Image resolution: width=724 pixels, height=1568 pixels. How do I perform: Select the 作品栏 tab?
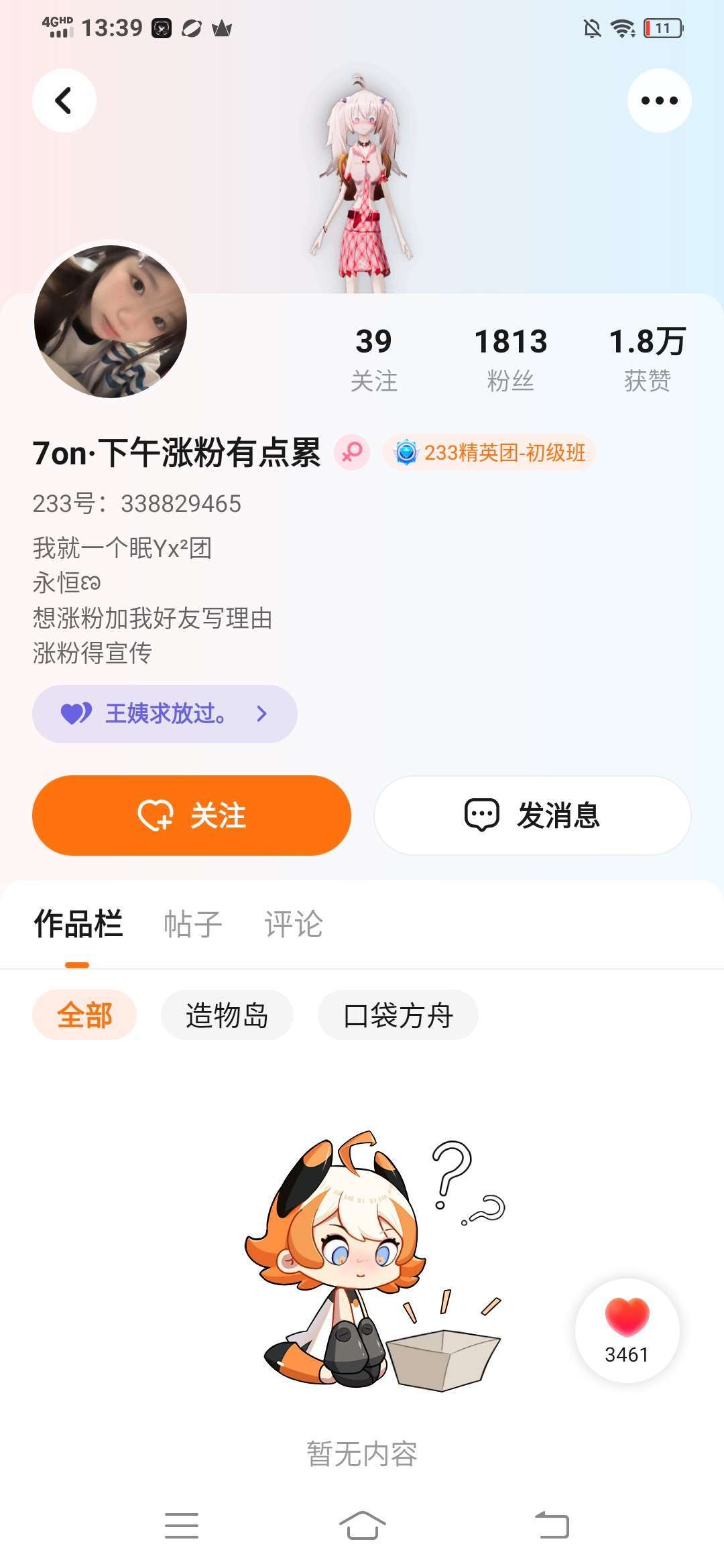[x=78, y=925]
